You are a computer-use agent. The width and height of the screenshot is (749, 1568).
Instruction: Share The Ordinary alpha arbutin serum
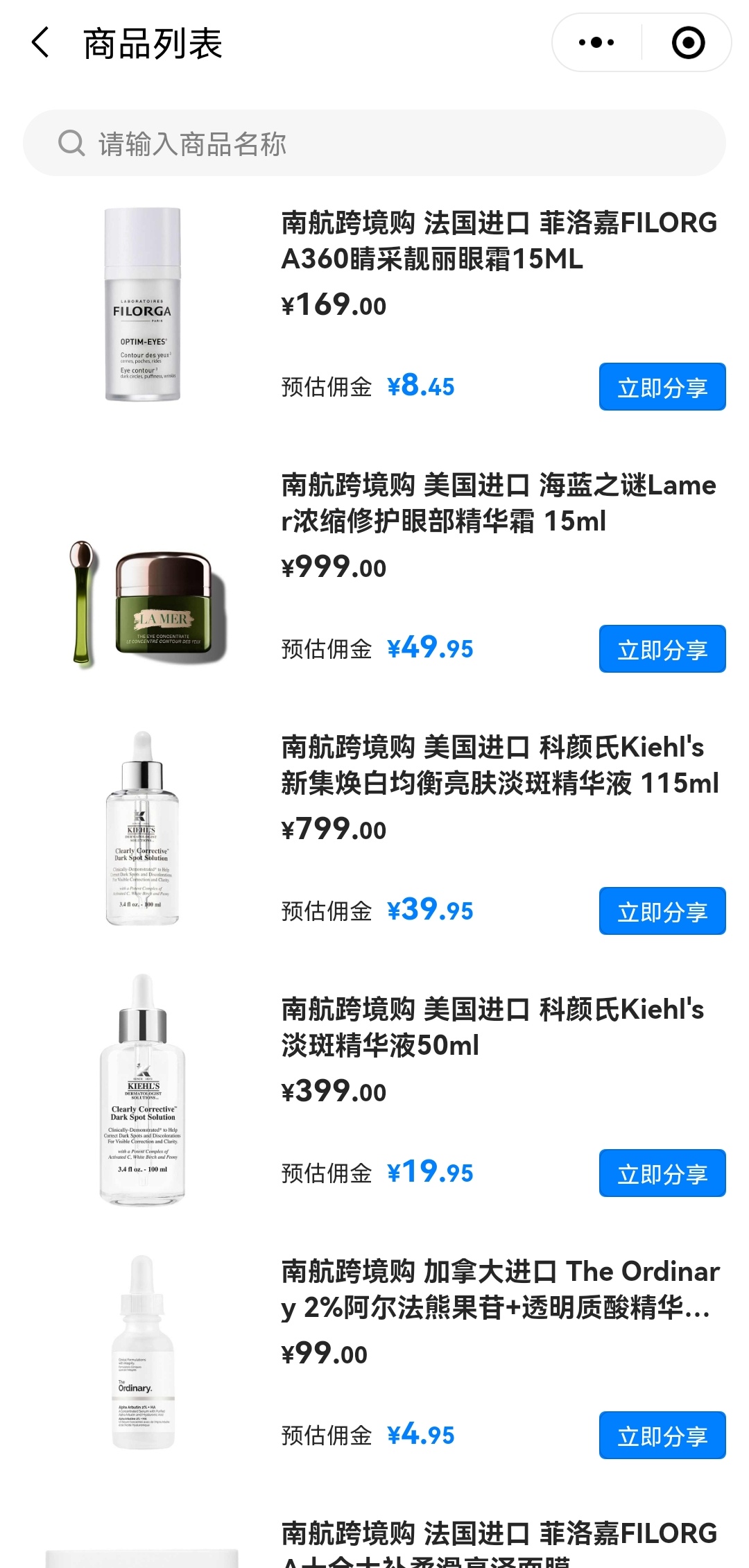[662, 1436]
